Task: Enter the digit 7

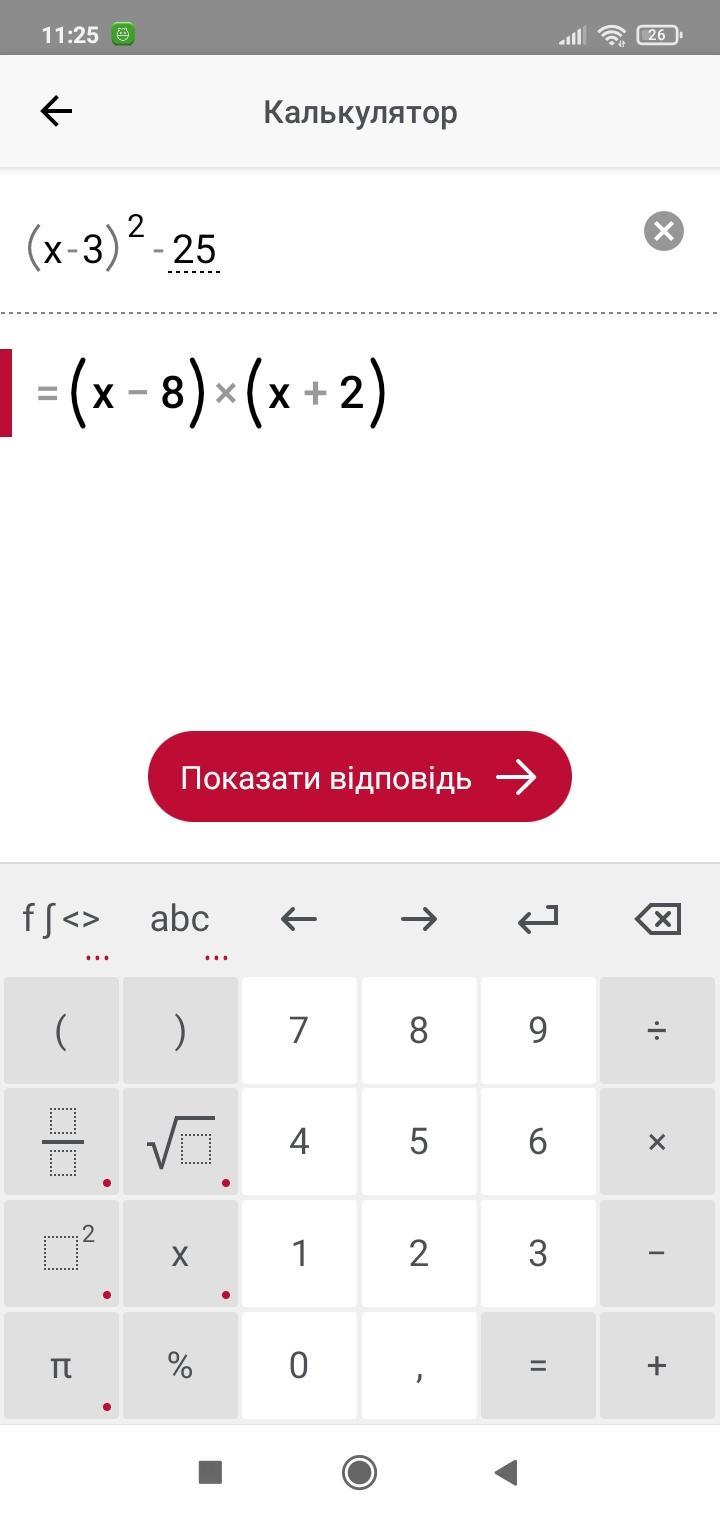Action: coord(299,1030)
